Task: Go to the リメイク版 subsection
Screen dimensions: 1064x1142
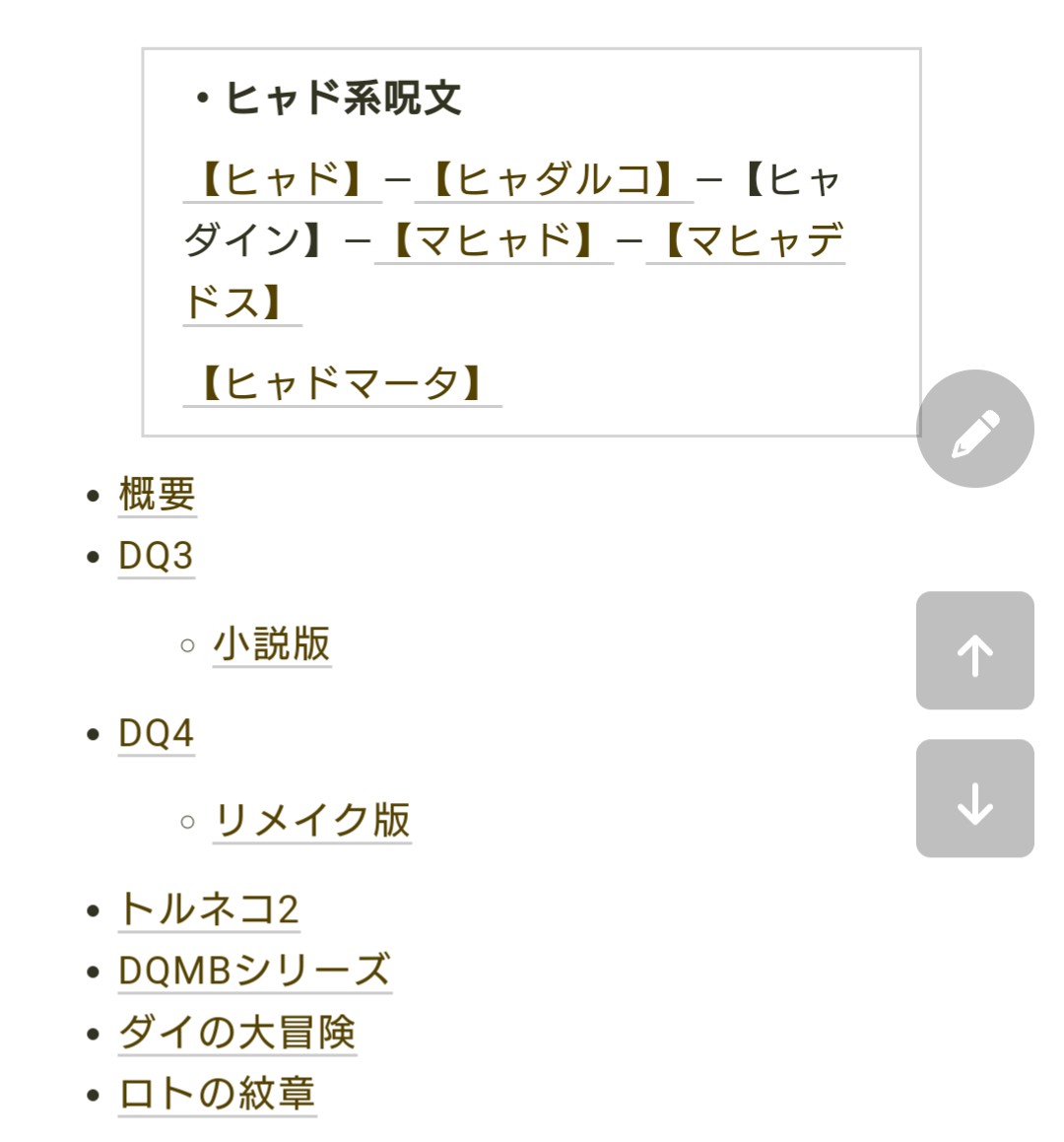Action: 311,821
